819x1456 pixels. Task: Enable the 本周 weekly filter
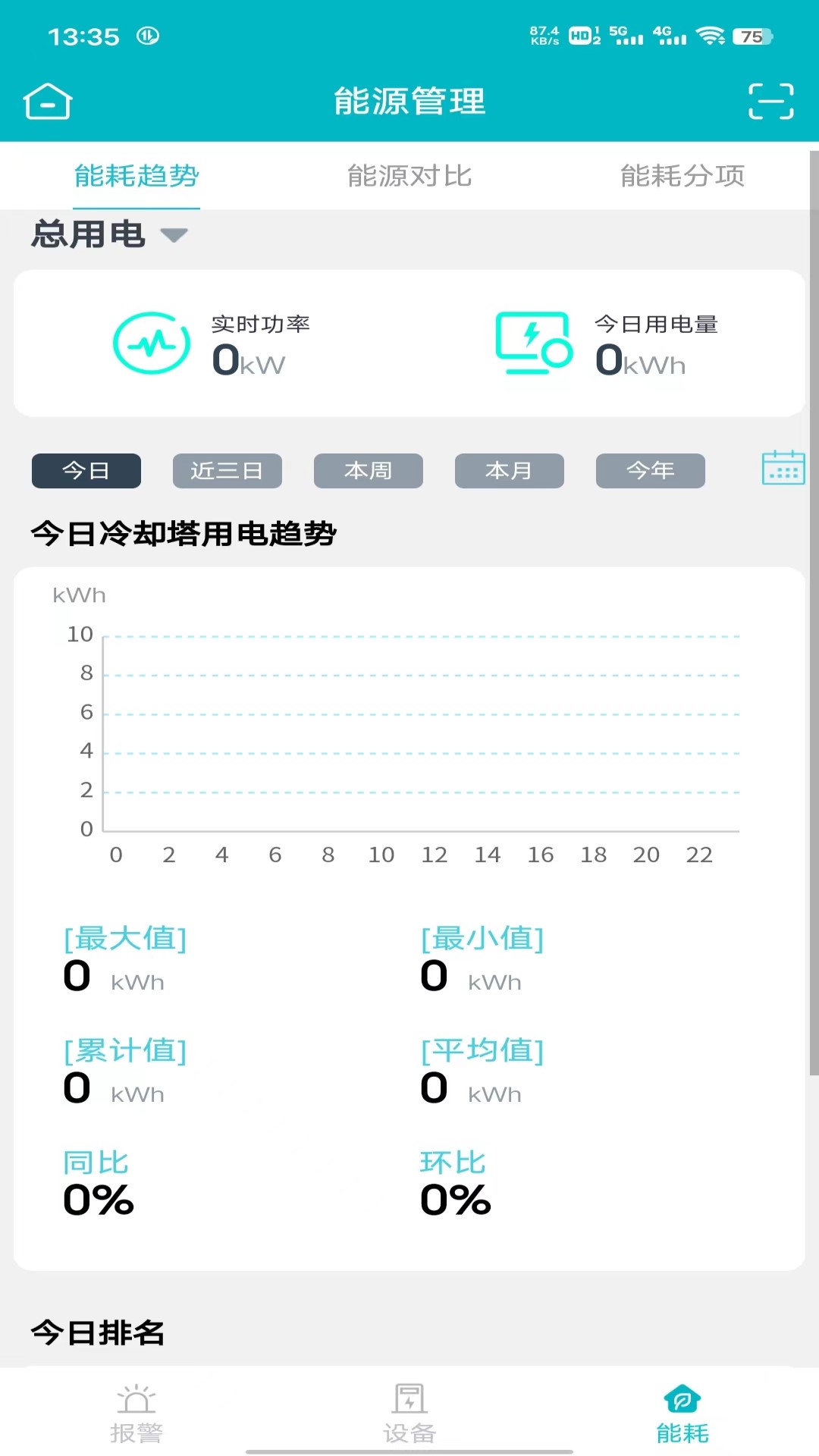[x=368, y=470]
